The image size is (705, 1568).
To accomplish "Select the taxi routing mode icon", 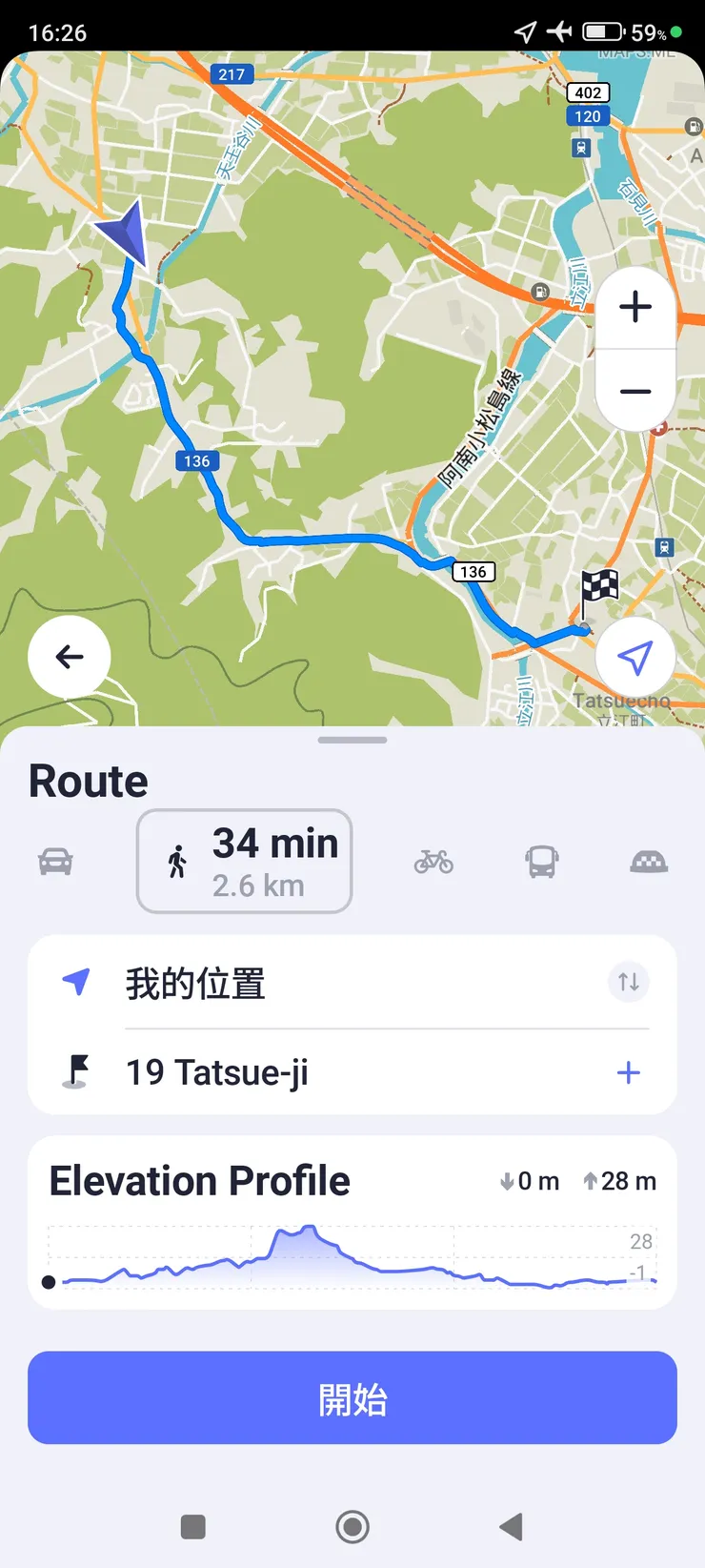I will [x=648, y=861].
